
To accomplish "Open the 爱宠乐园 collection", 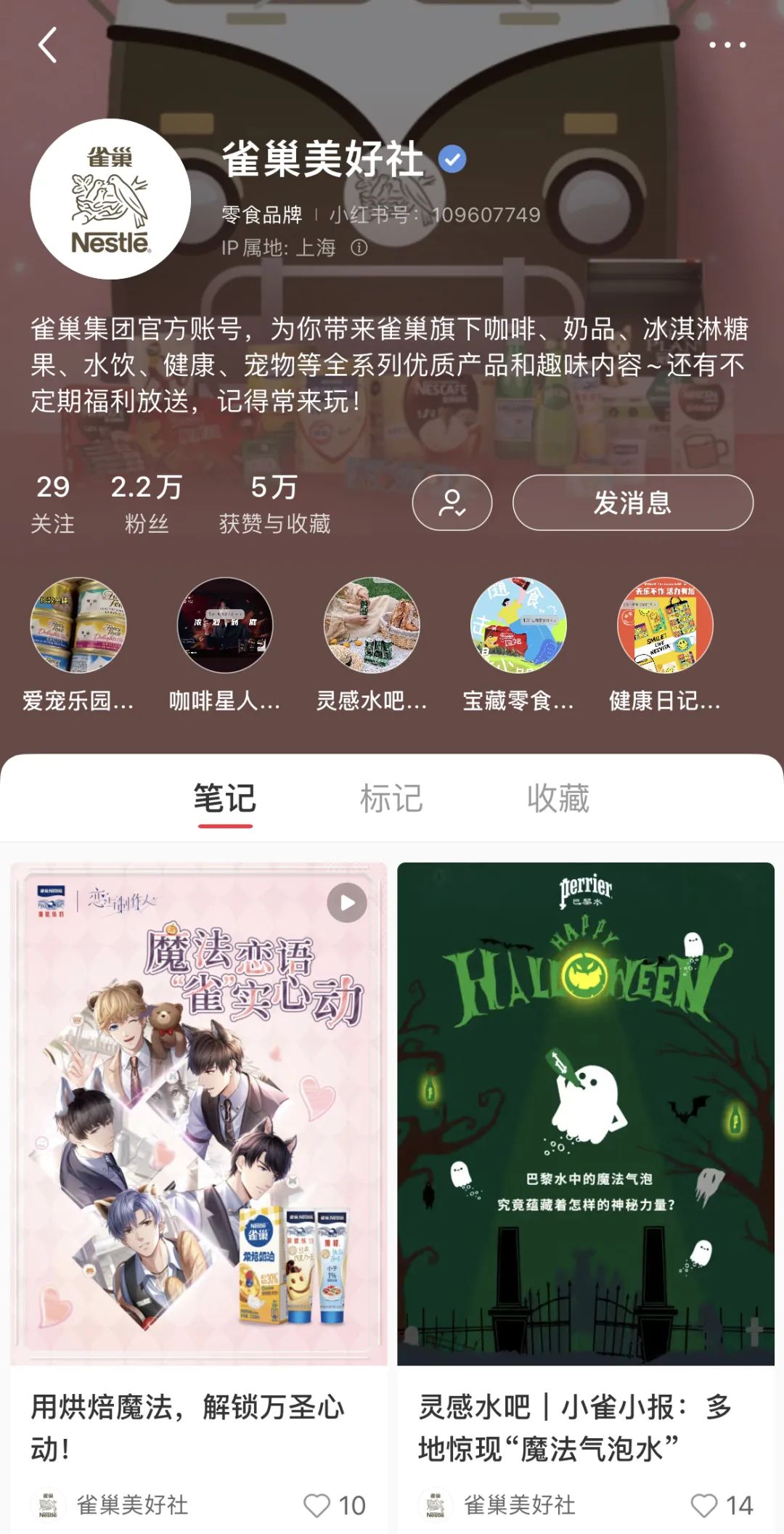I will coord(78,625).
